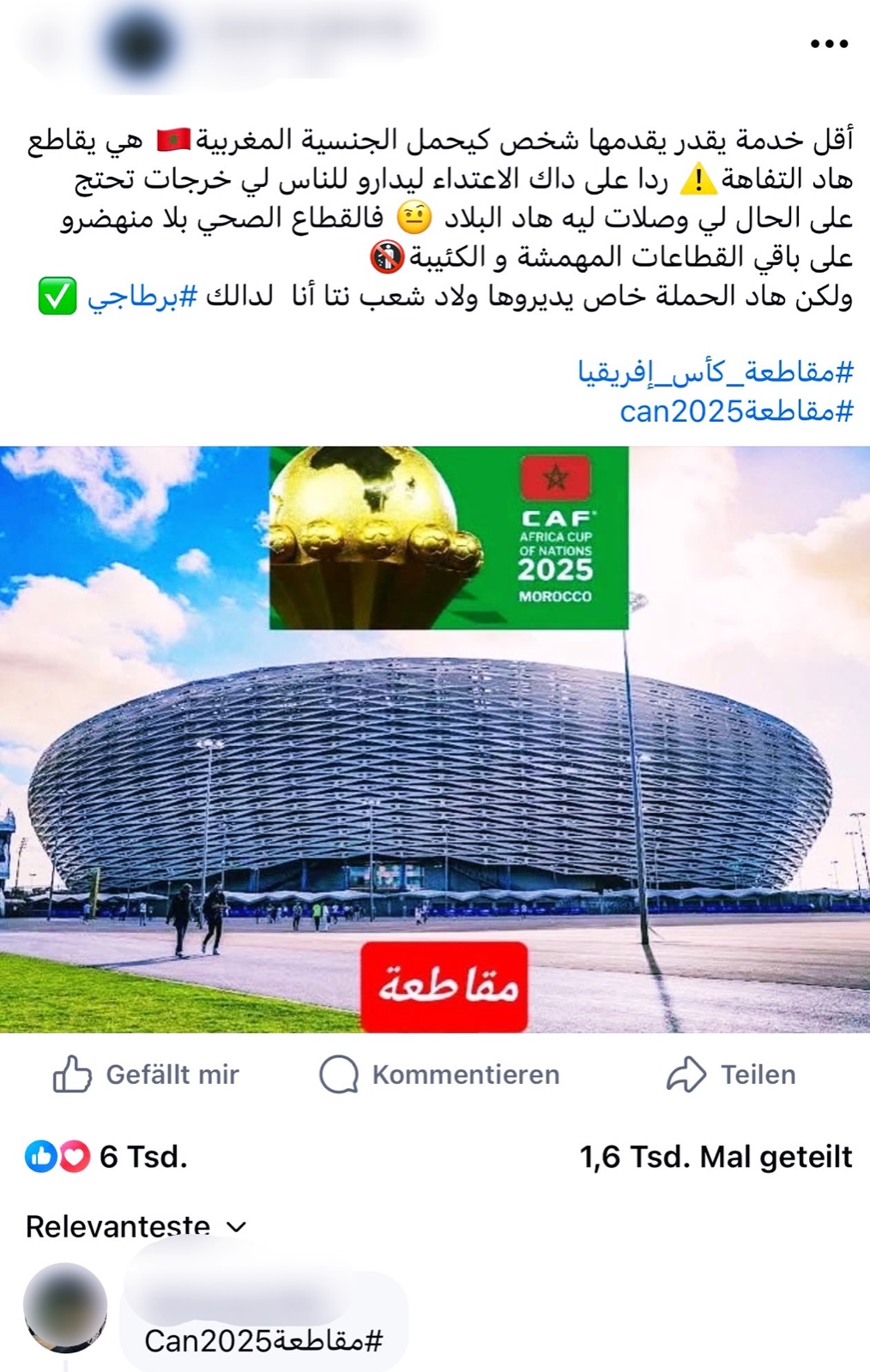Open the post author's profile picture
870x1372 pixels.
click(140, 43)
